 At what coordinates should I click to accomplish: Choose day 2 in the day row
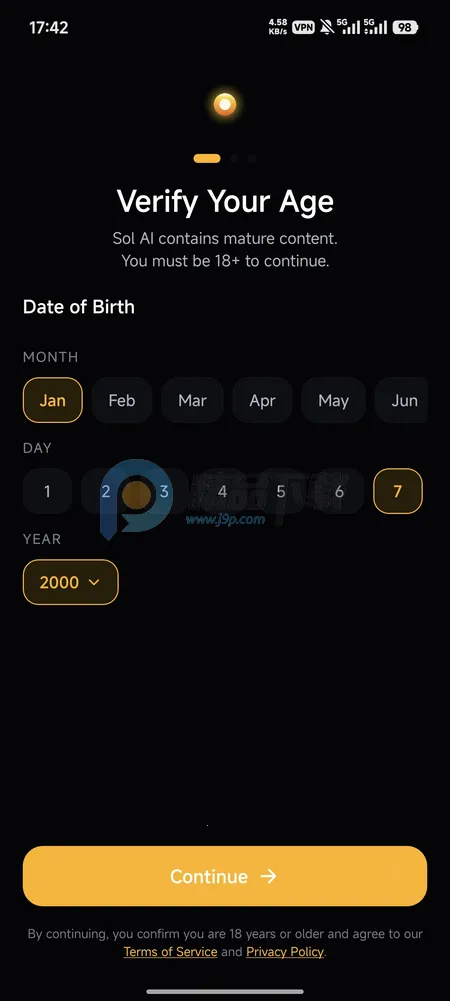pyautogui.click(x=106, y=492)
